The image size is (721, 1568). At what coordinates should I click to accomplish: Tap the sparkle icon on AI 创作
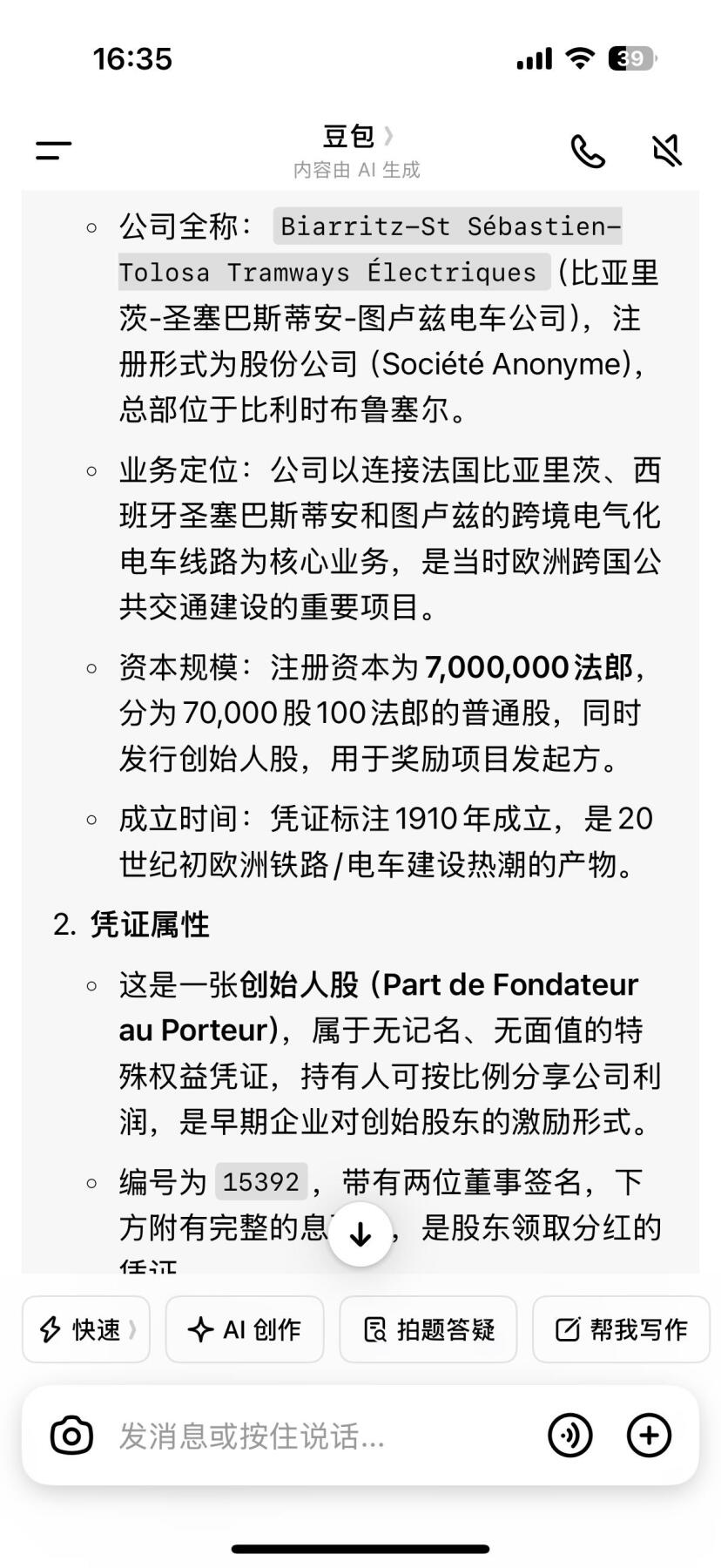coord(201,1329)
